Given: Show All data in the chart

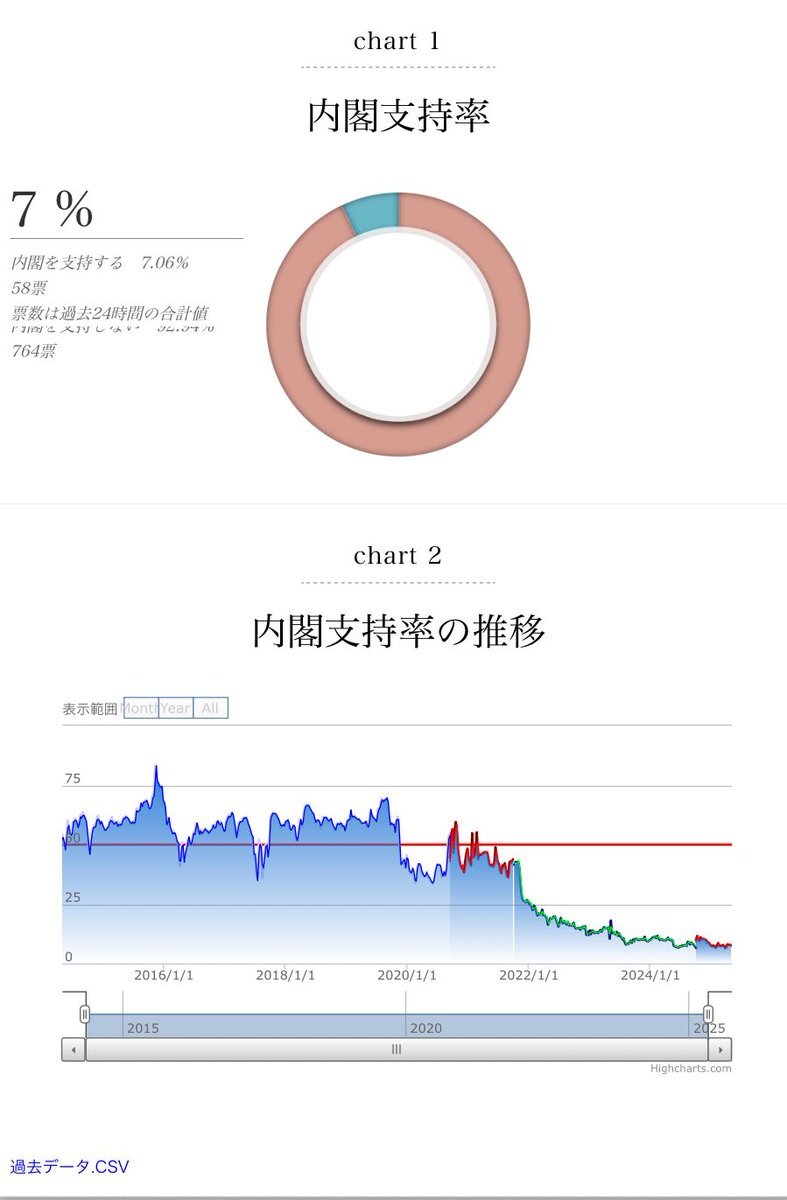Looking at the screenshot, I should coord(210,708).
